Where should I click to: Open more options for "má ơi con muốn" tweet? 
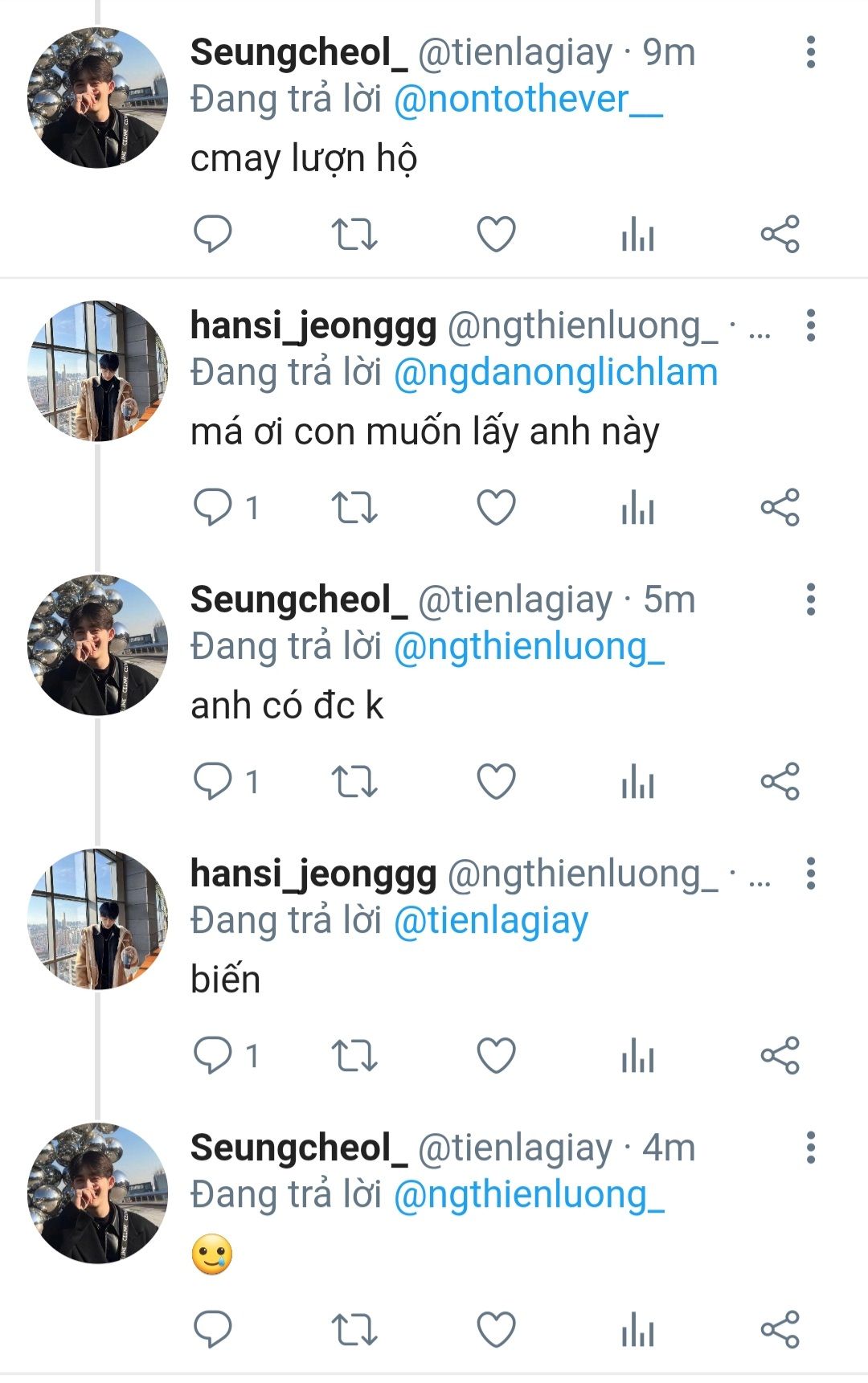click(810, 326)
